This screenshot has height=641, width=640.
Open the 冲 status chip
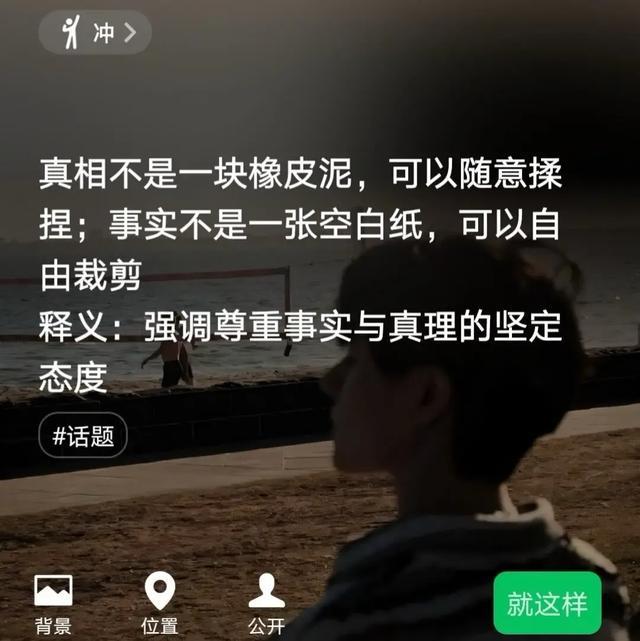[x=95, y=33]
